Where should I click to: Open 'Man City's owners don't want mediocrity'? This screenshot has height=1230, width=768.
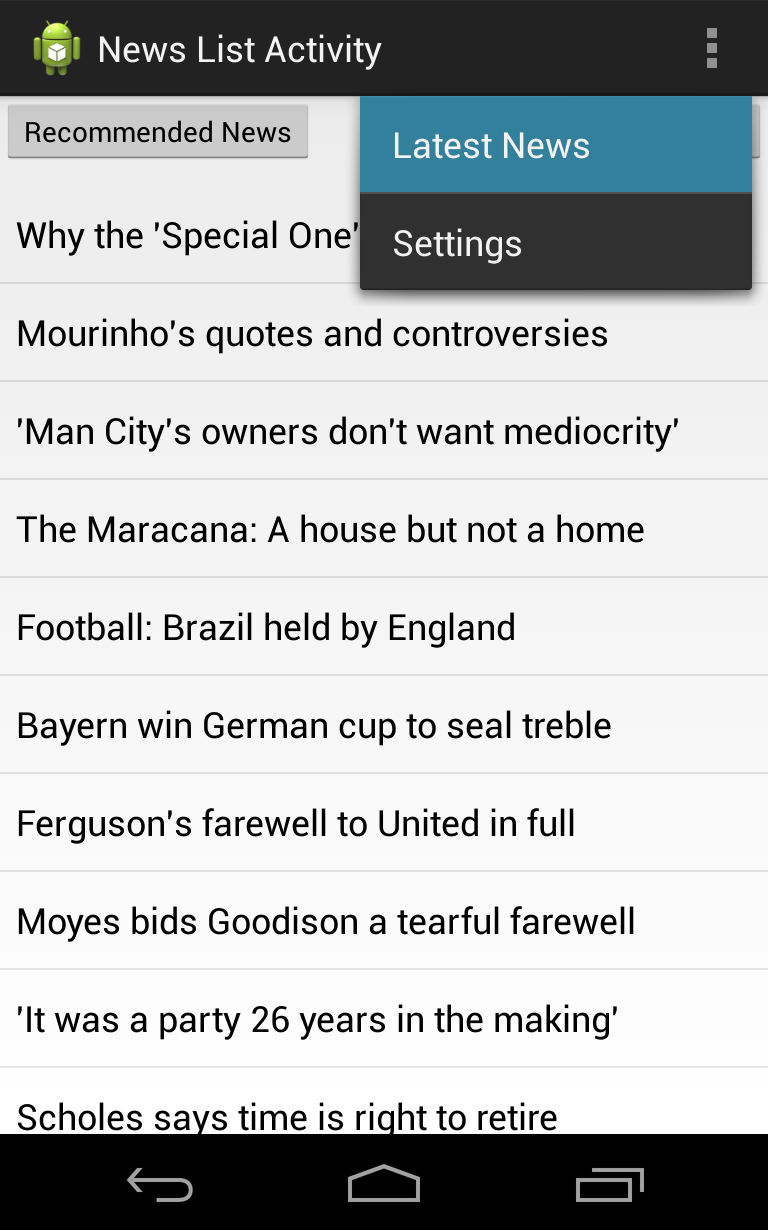click(x=384, y=431)
